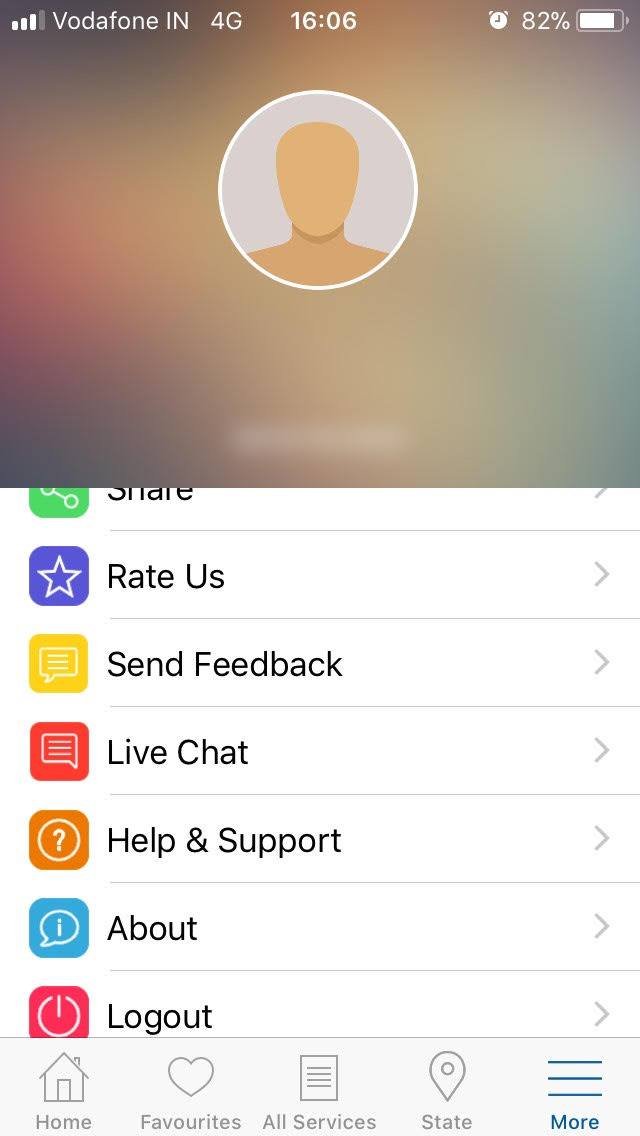Switch to the State tab
Image resolution: width=640 pixels, height=1136 pixels.
(446, 1090)
